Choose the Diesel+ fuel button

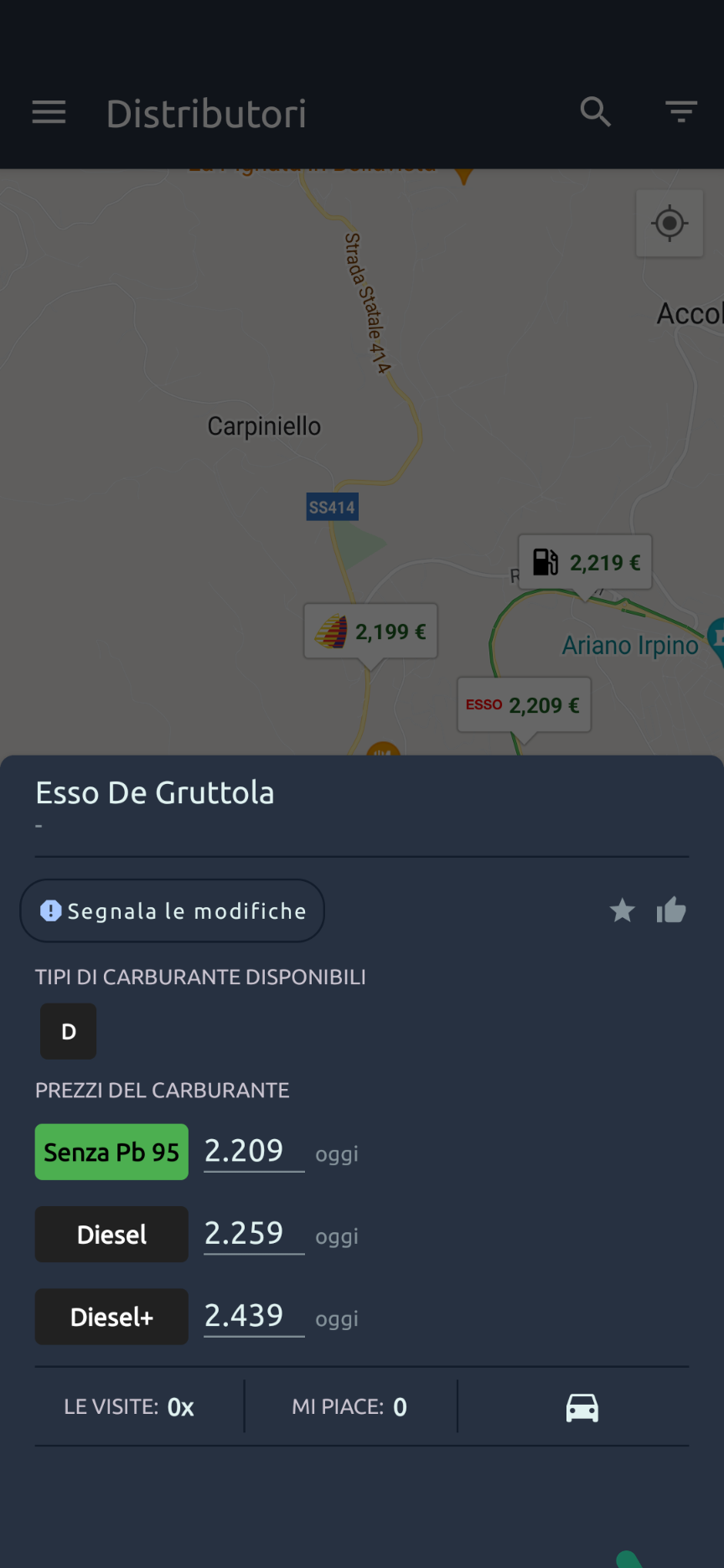coord(111,1317)
